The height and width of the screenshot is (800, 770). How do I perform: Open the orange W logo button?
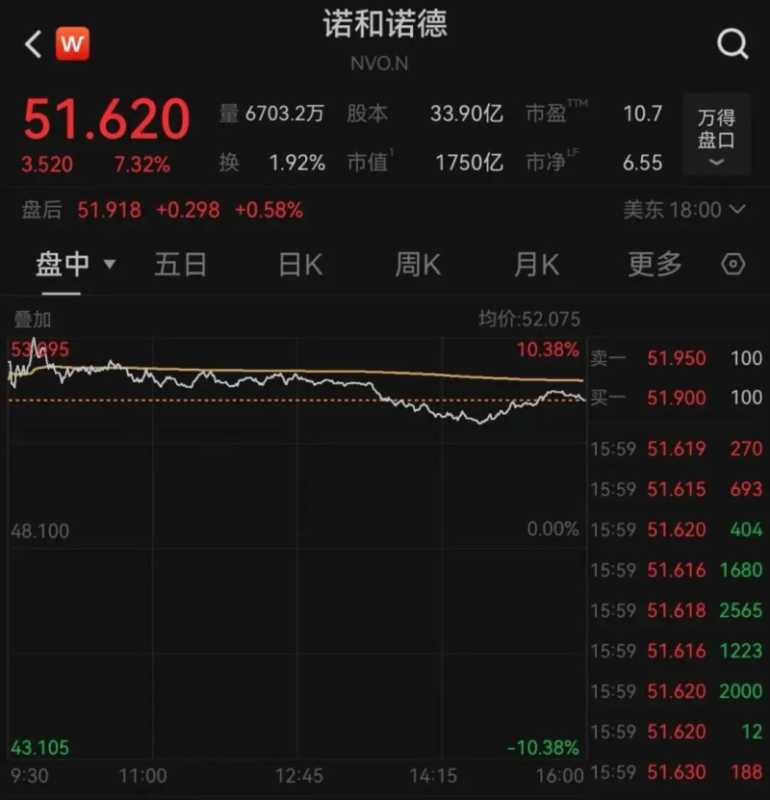72,44
